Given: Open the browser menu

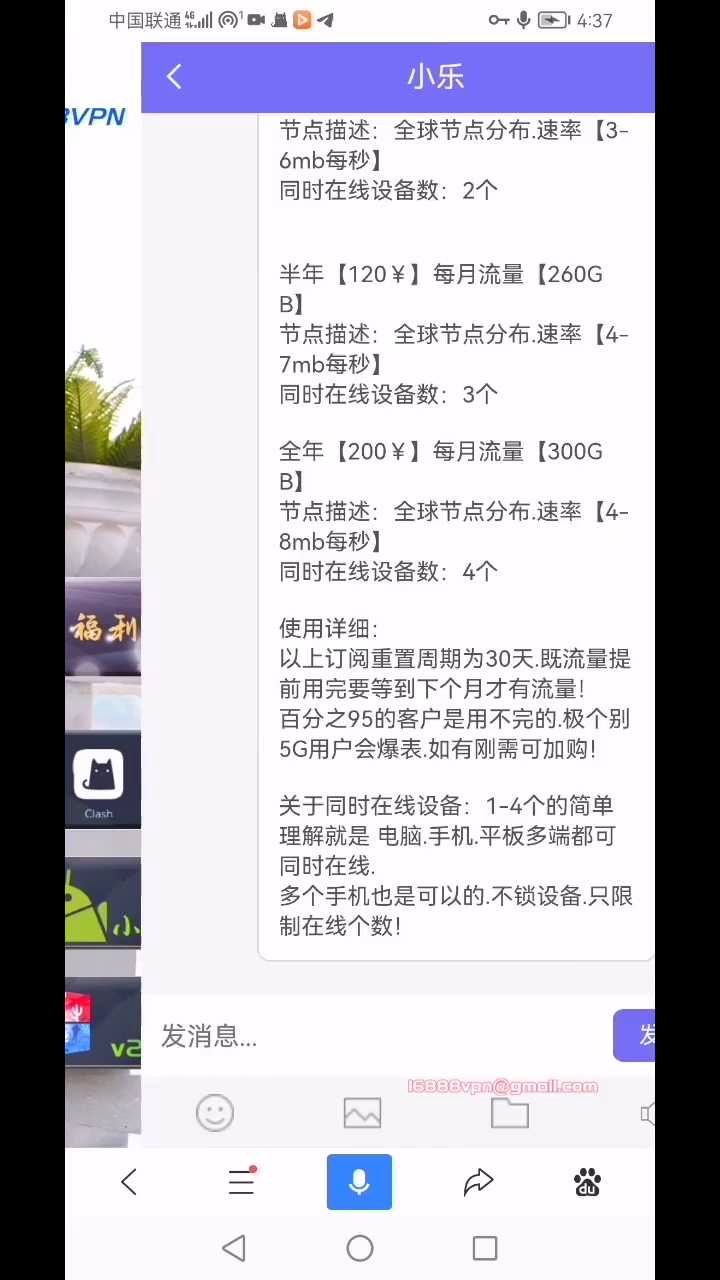Looking at the screenshot, I should (x=241, y=1182).
